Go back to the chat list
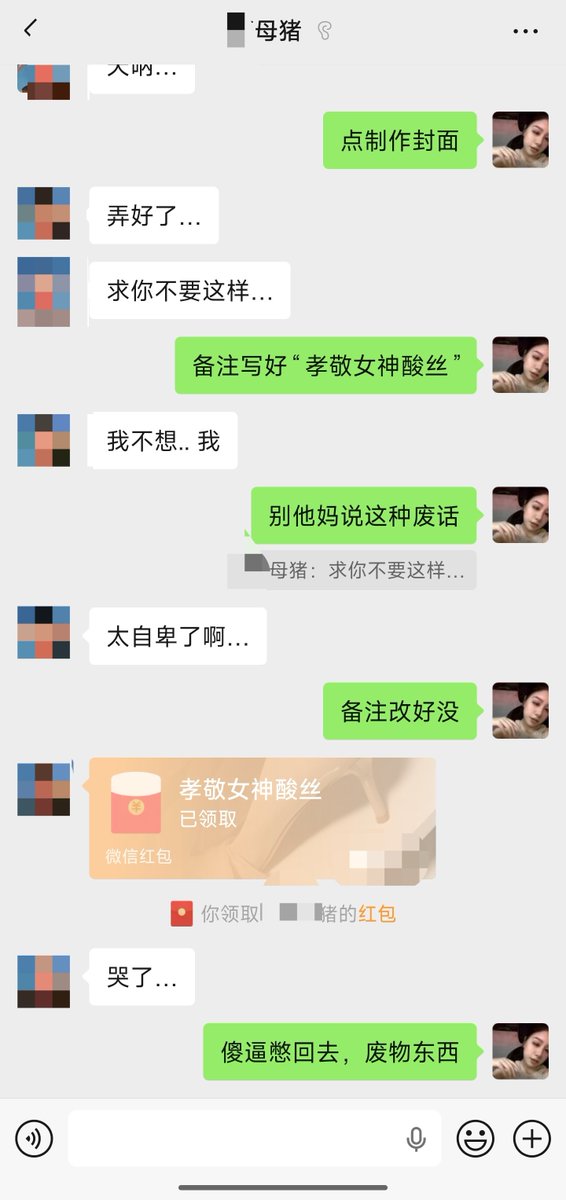This screenshot has height=1200, width=566. 29,29
